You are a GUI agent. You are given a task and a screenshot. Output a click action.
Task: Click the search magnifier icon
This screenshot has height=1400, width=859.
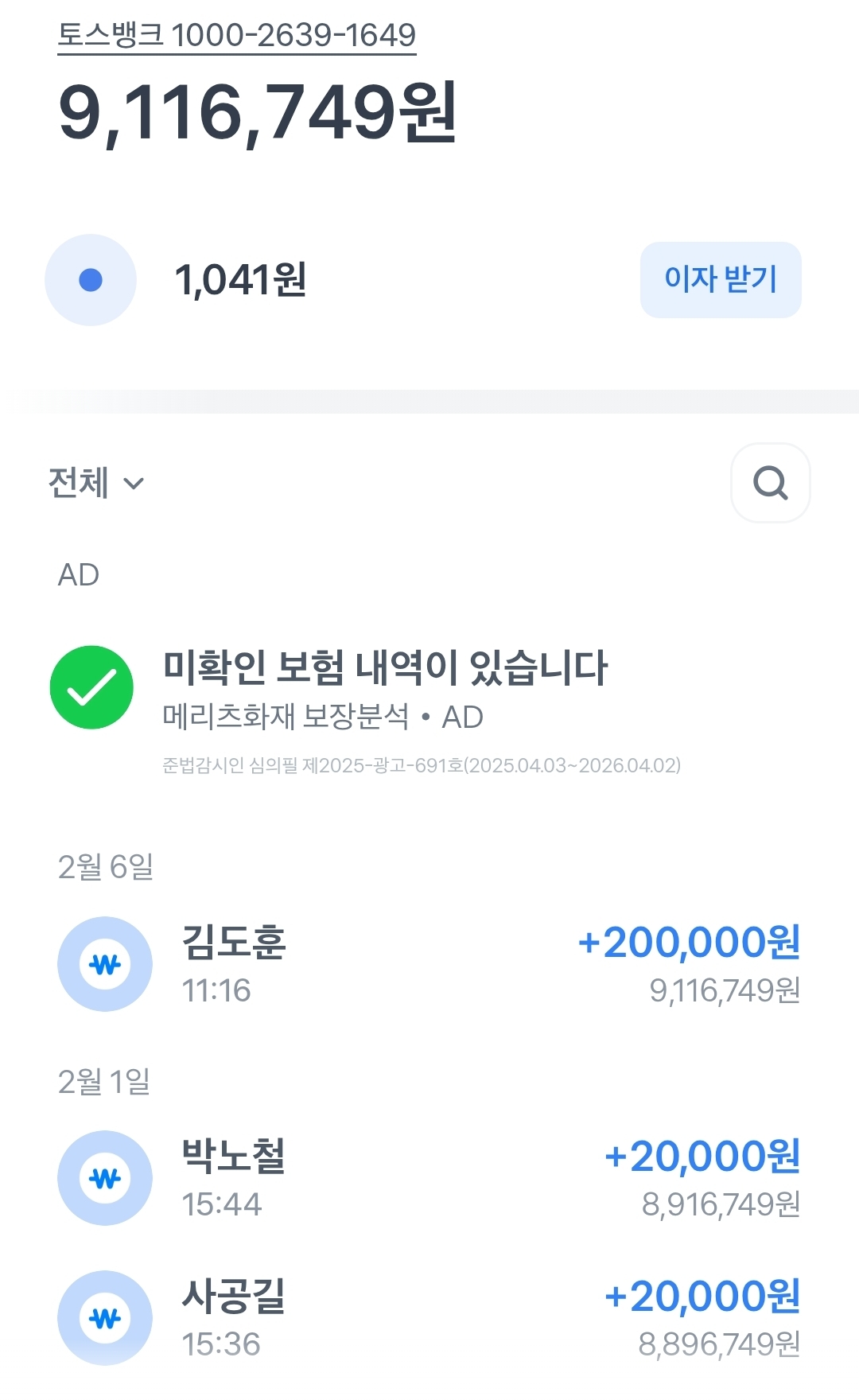click(770, 483)
